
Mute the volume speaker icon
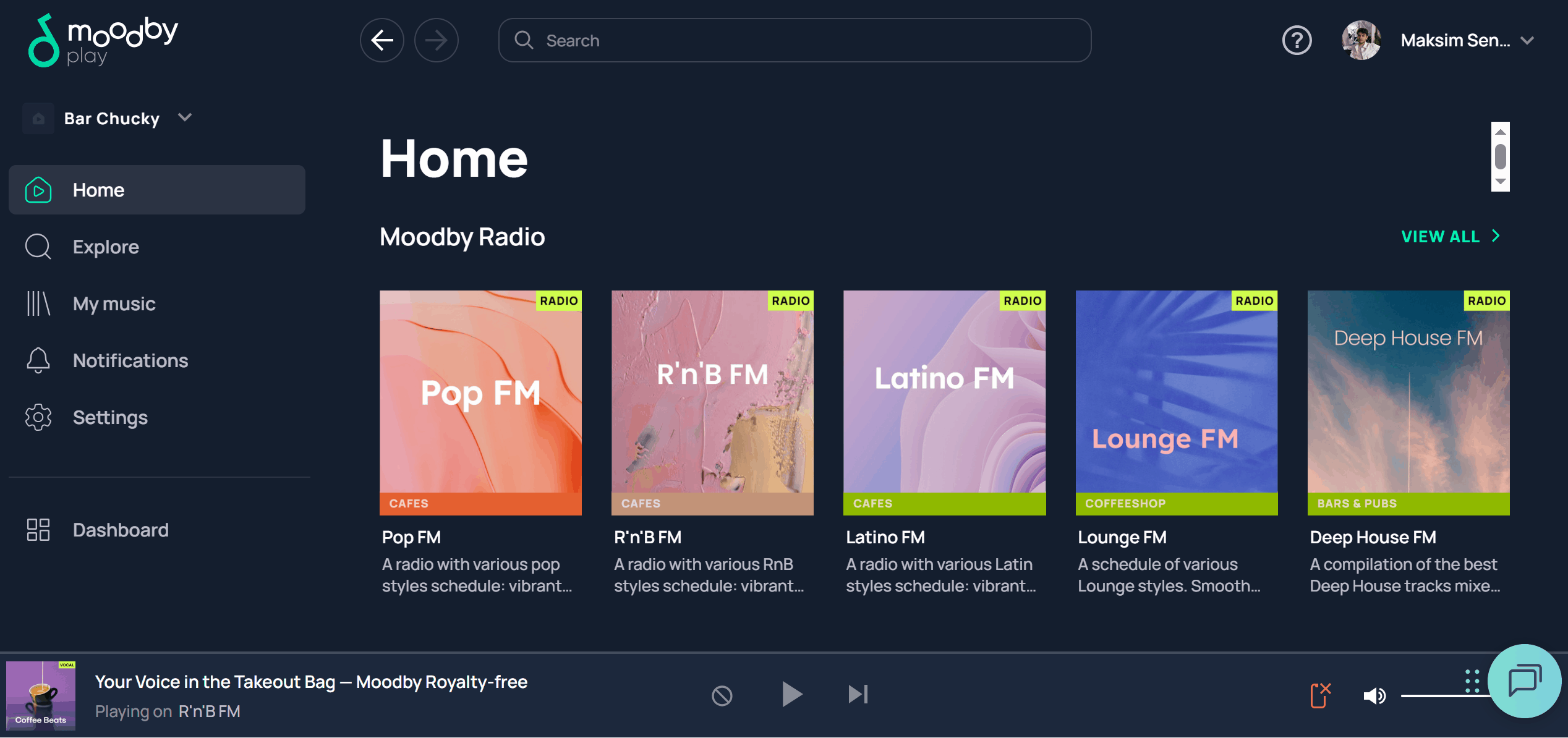pos(1374,696)
